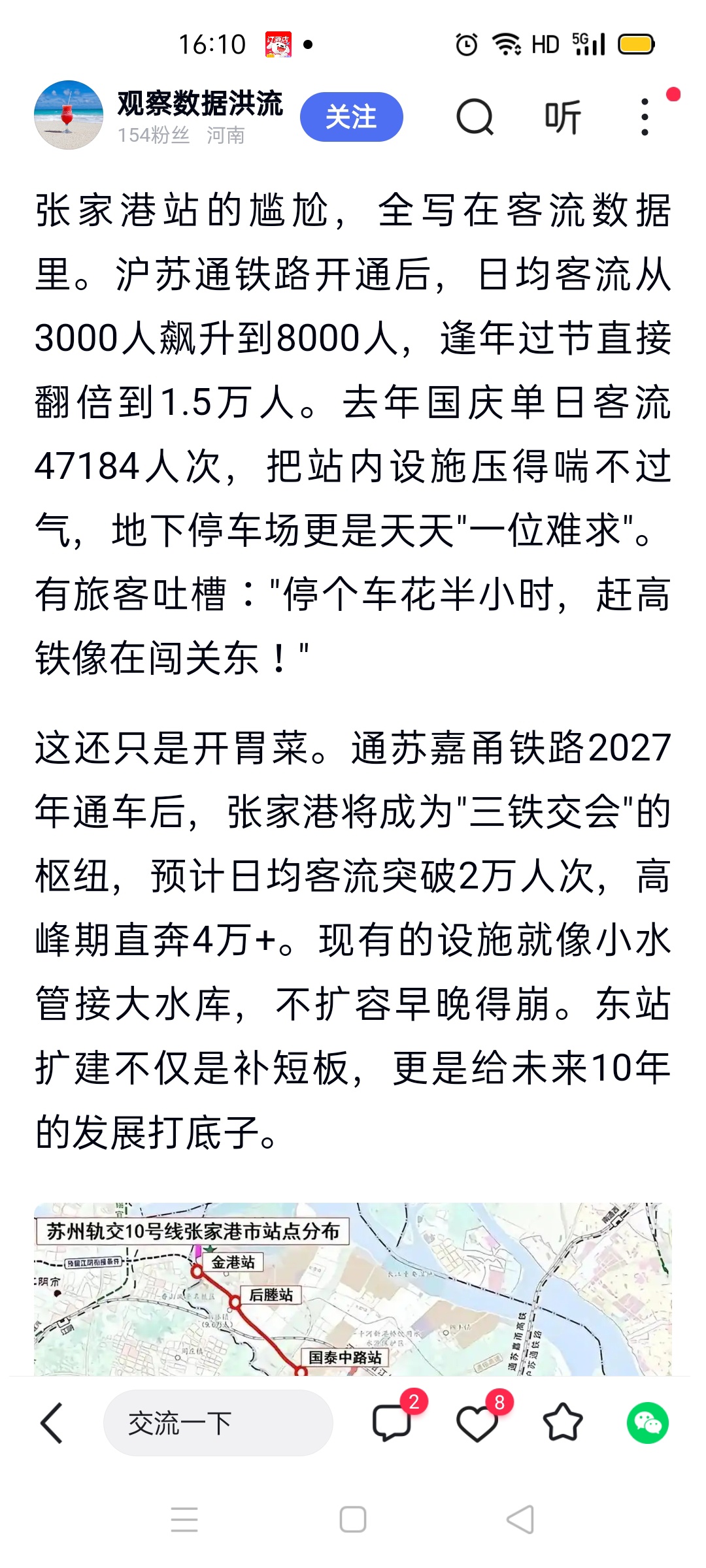706x1568 pixels.
Task: Share article via WeChat icon
Action: click(x=647, y=1422)
